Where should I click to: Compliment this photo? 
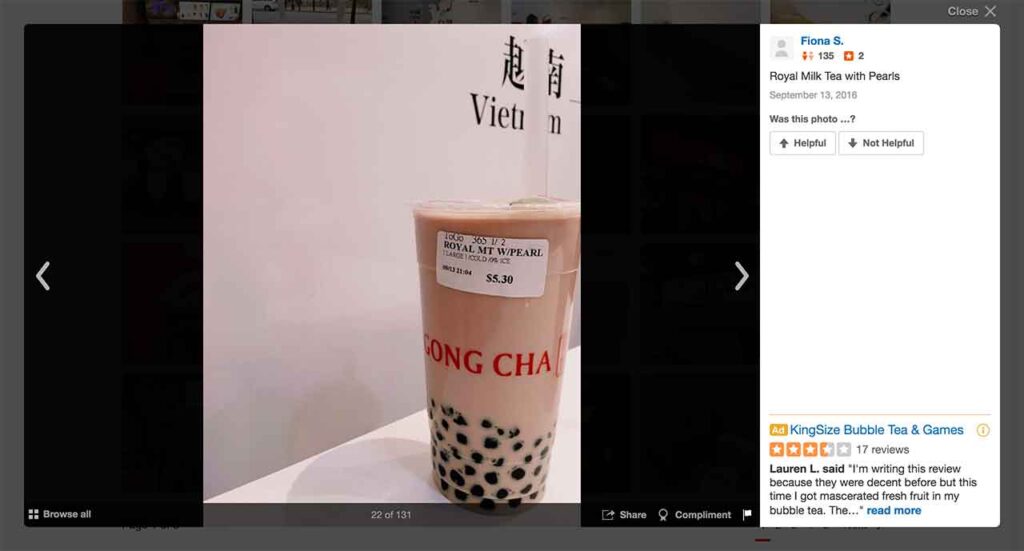[694, 515]
